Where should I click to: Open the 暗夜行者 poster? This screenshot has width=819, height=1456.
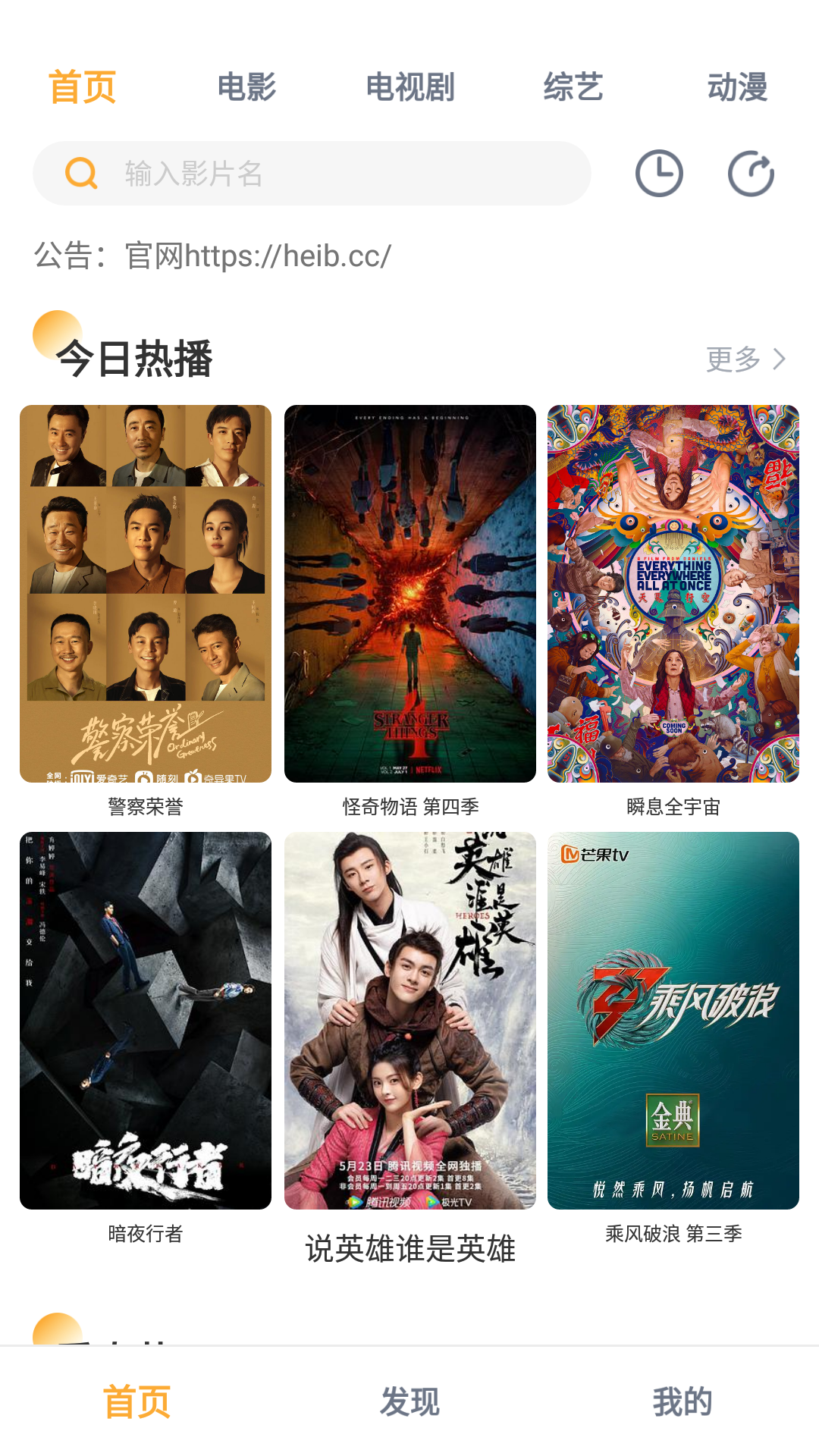(x=146, y=1021)
